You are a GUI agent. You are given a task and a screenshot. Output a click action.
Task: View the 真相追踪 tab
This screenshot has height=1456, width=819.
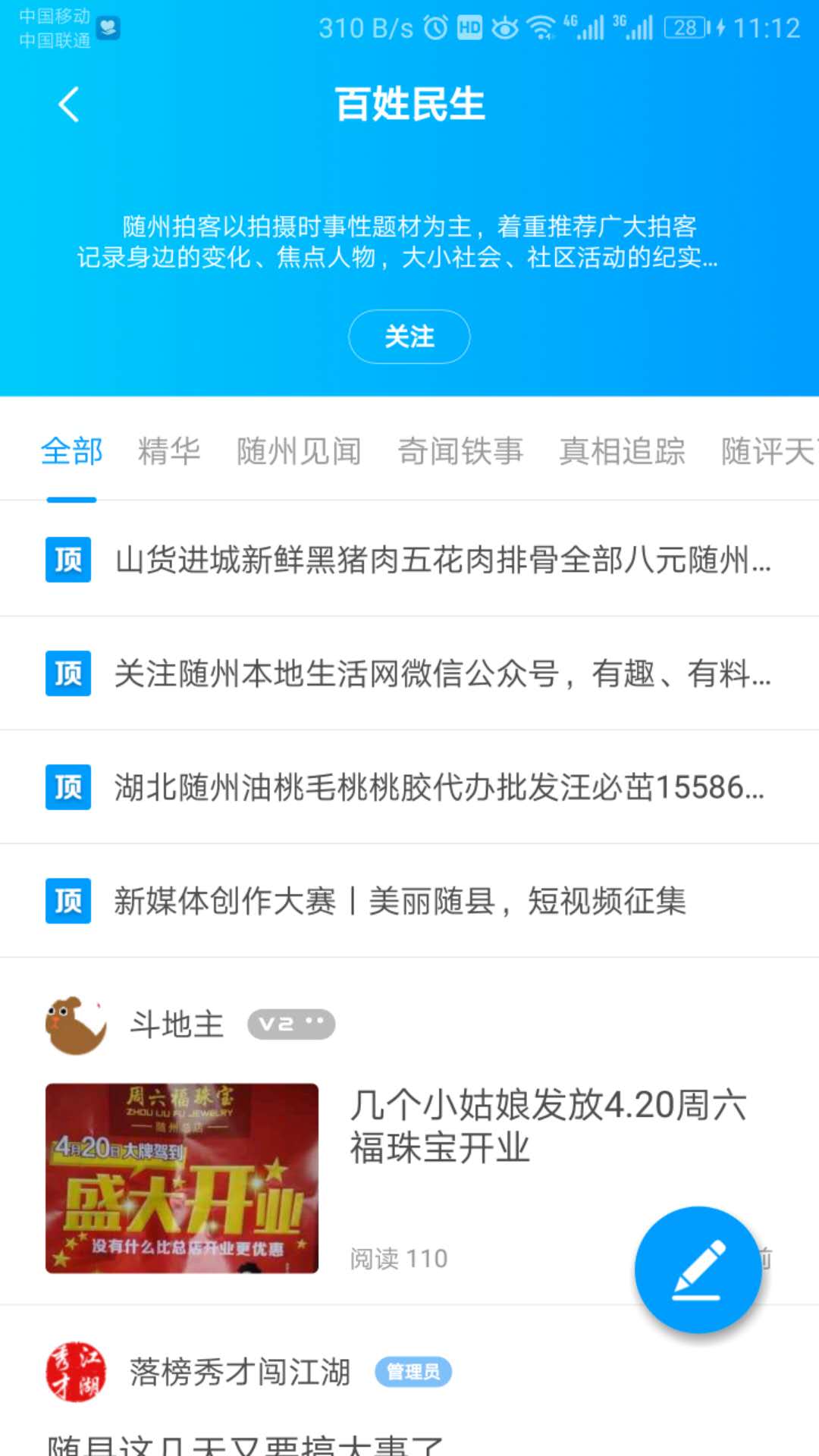point(622,451)
